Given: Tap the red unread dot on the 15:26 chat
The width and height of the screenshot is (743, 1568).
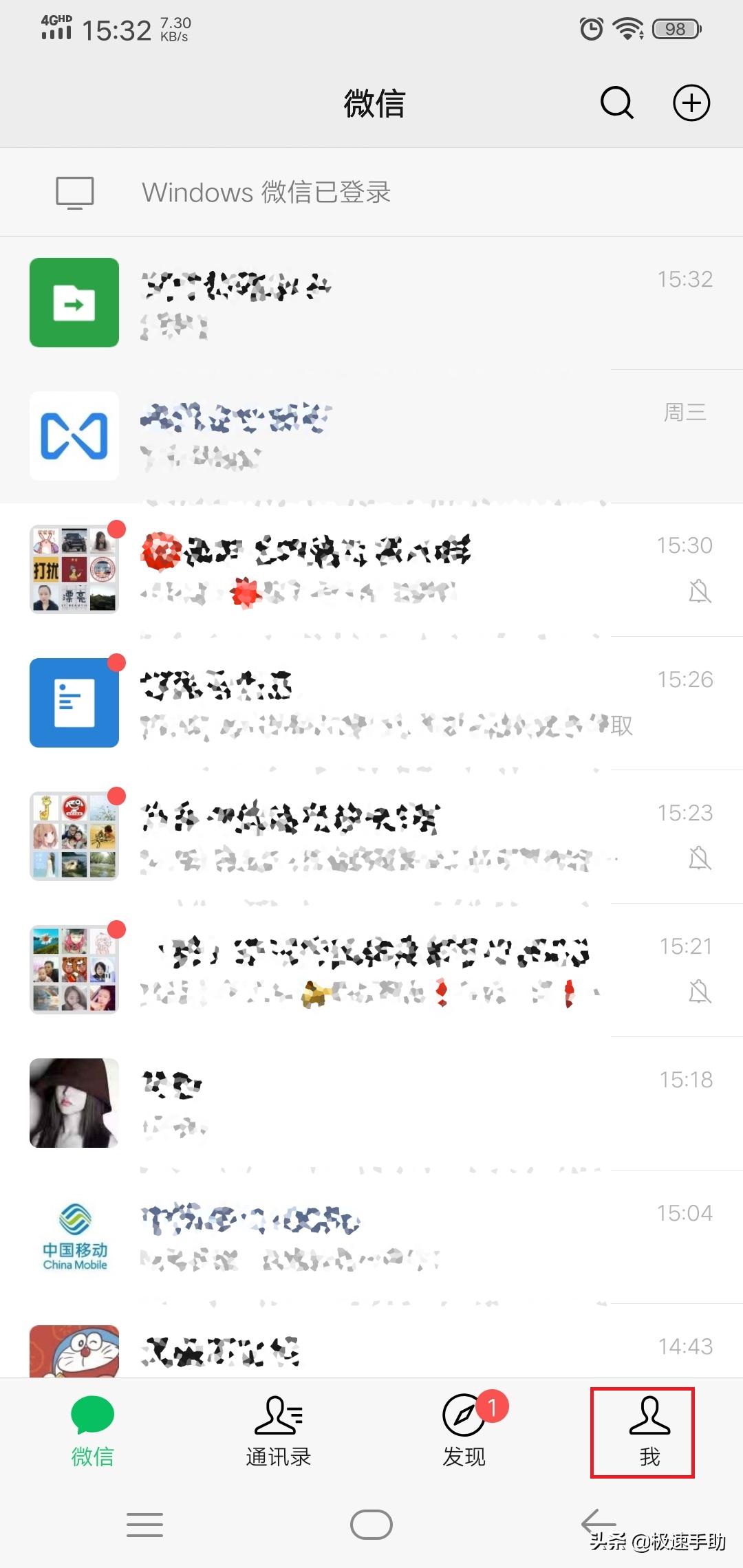Looking at the screenshot, I should [117, 662].
